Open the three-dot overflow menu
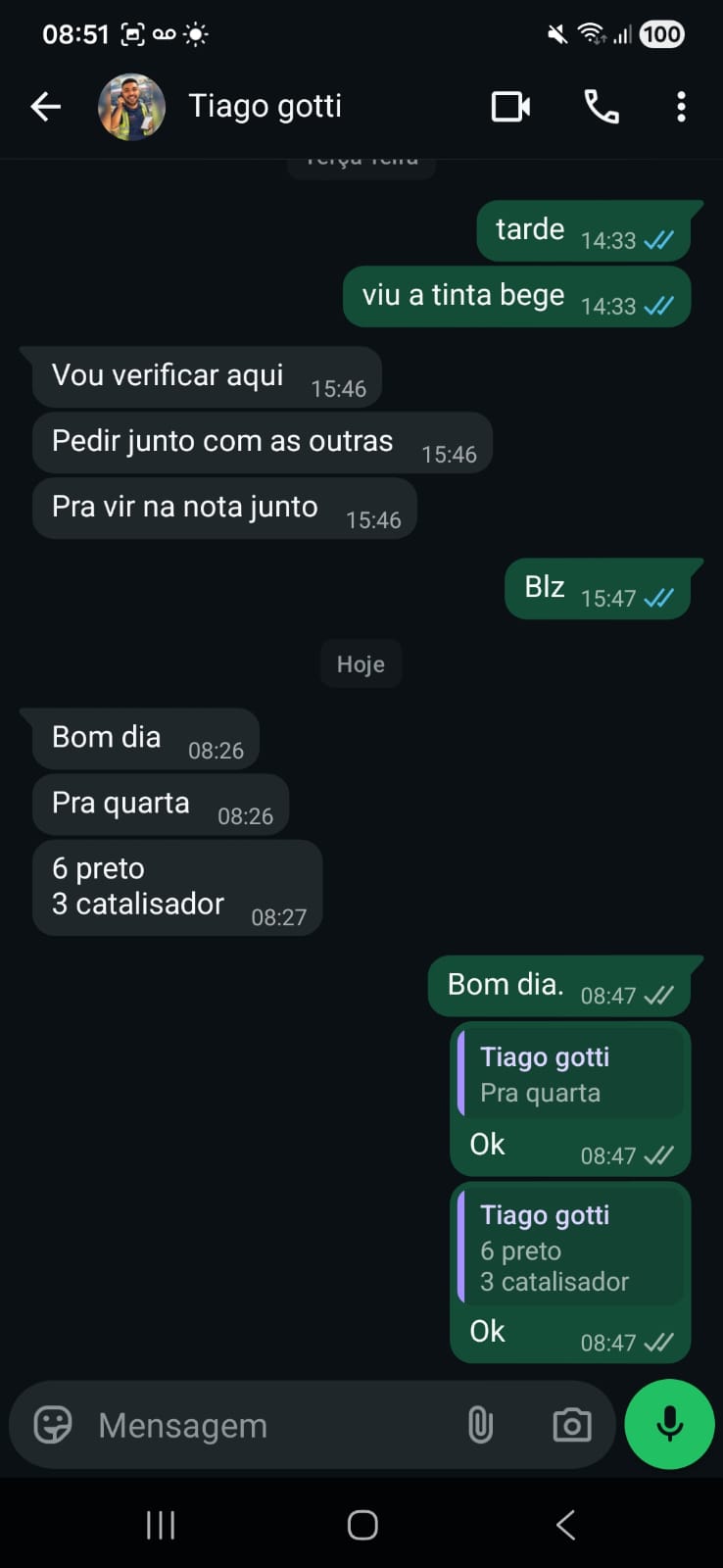Viewport: 723px width, 1568px height. [x=681, y=107]
